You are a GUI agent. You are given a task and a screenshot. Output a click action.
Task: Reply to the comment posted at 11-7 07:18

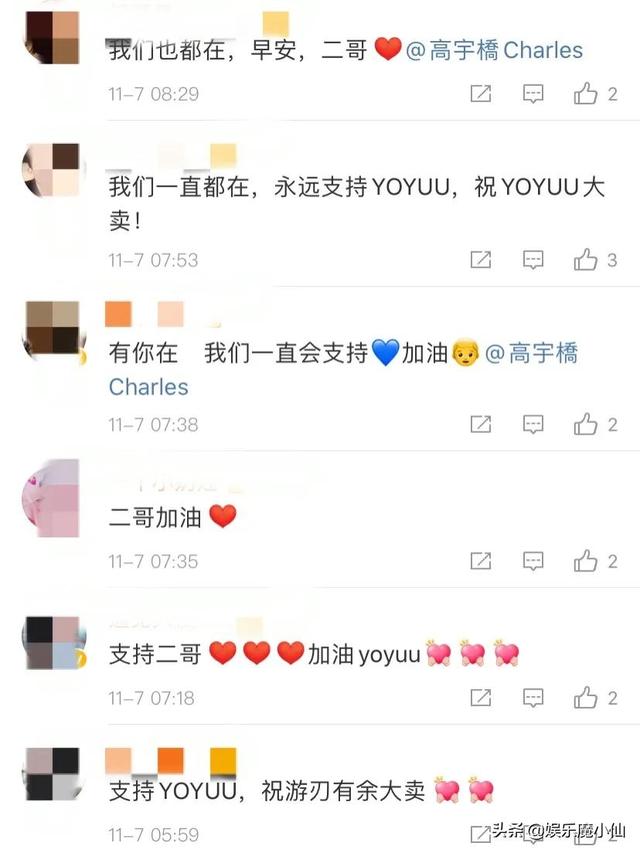point(534,698)
